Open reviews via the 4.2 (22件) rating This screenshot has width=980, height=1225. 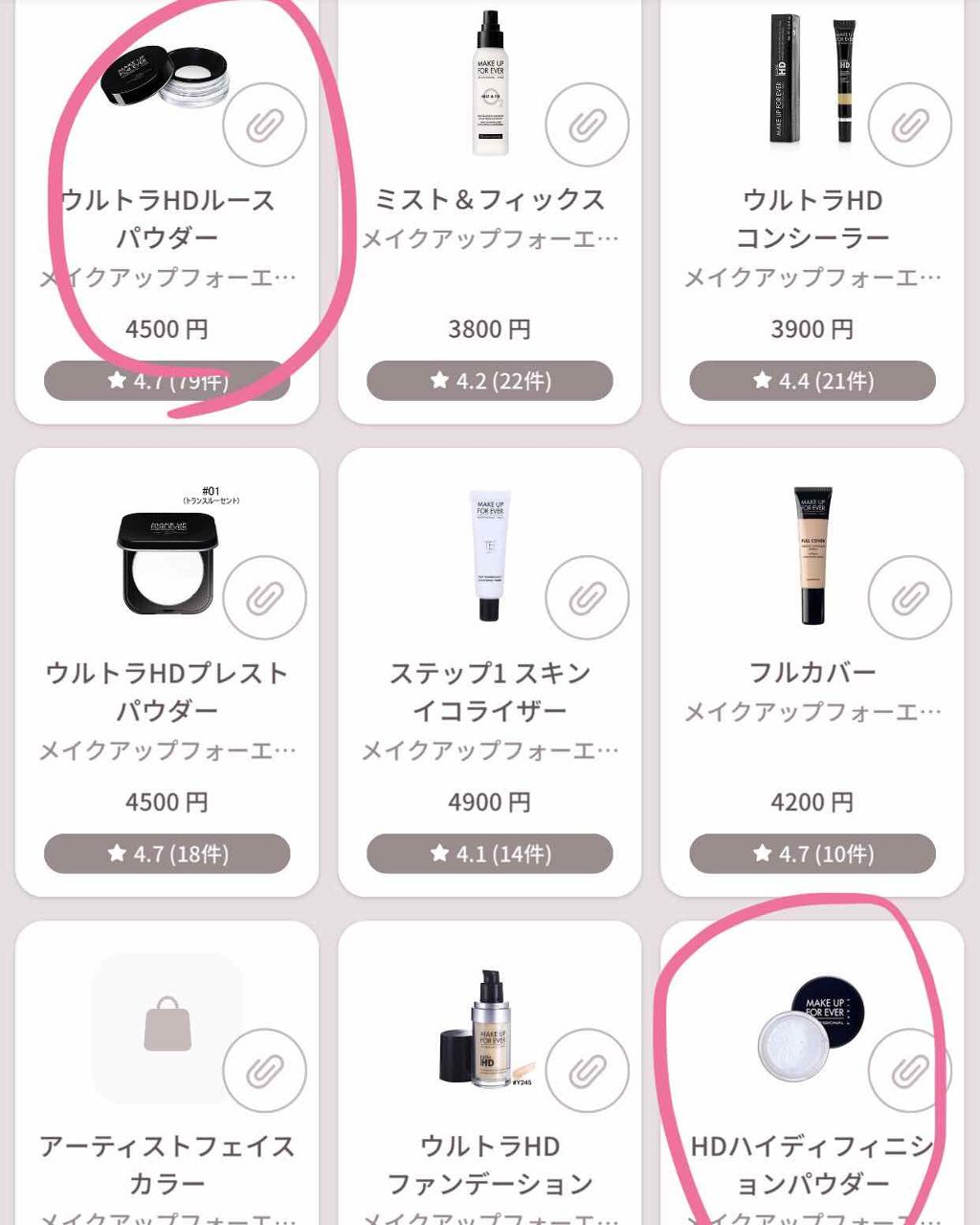(x=488, y=380)
